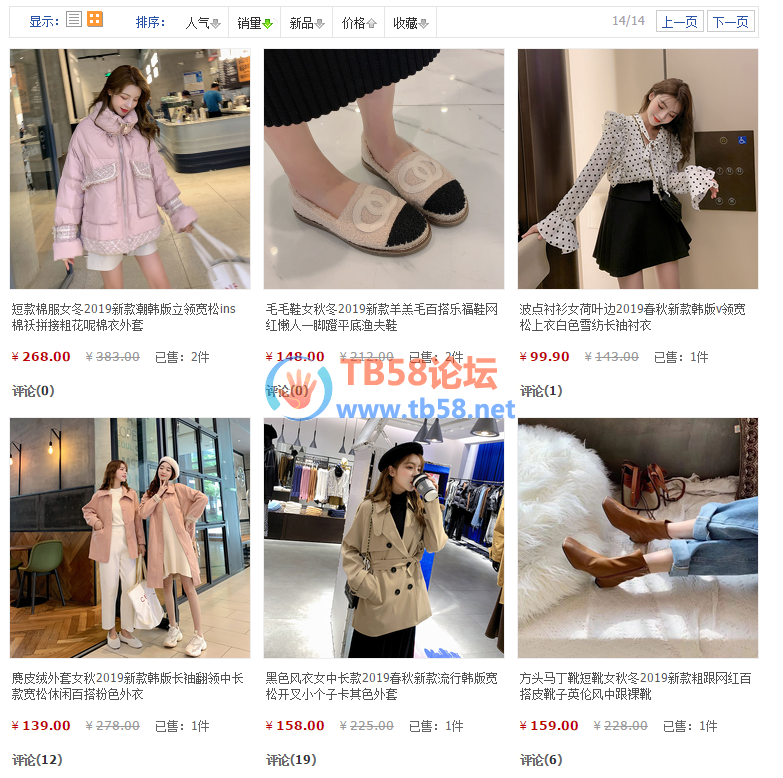Screen dimensions: 783x778
Task: Sort products by 收藏
Action: [x=411, y=22]
